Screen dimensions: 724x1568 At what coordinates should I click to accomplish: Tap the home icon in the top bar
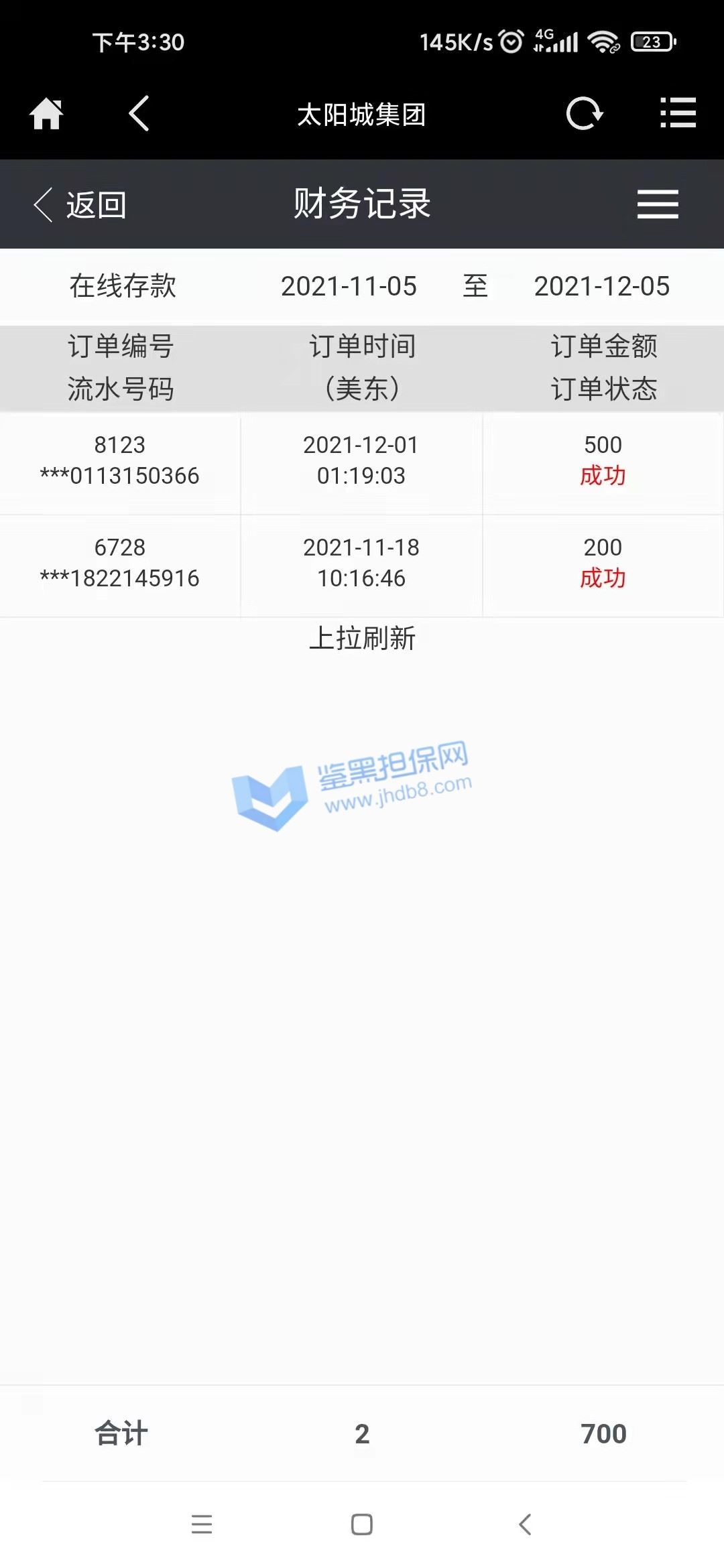point(46,113)
